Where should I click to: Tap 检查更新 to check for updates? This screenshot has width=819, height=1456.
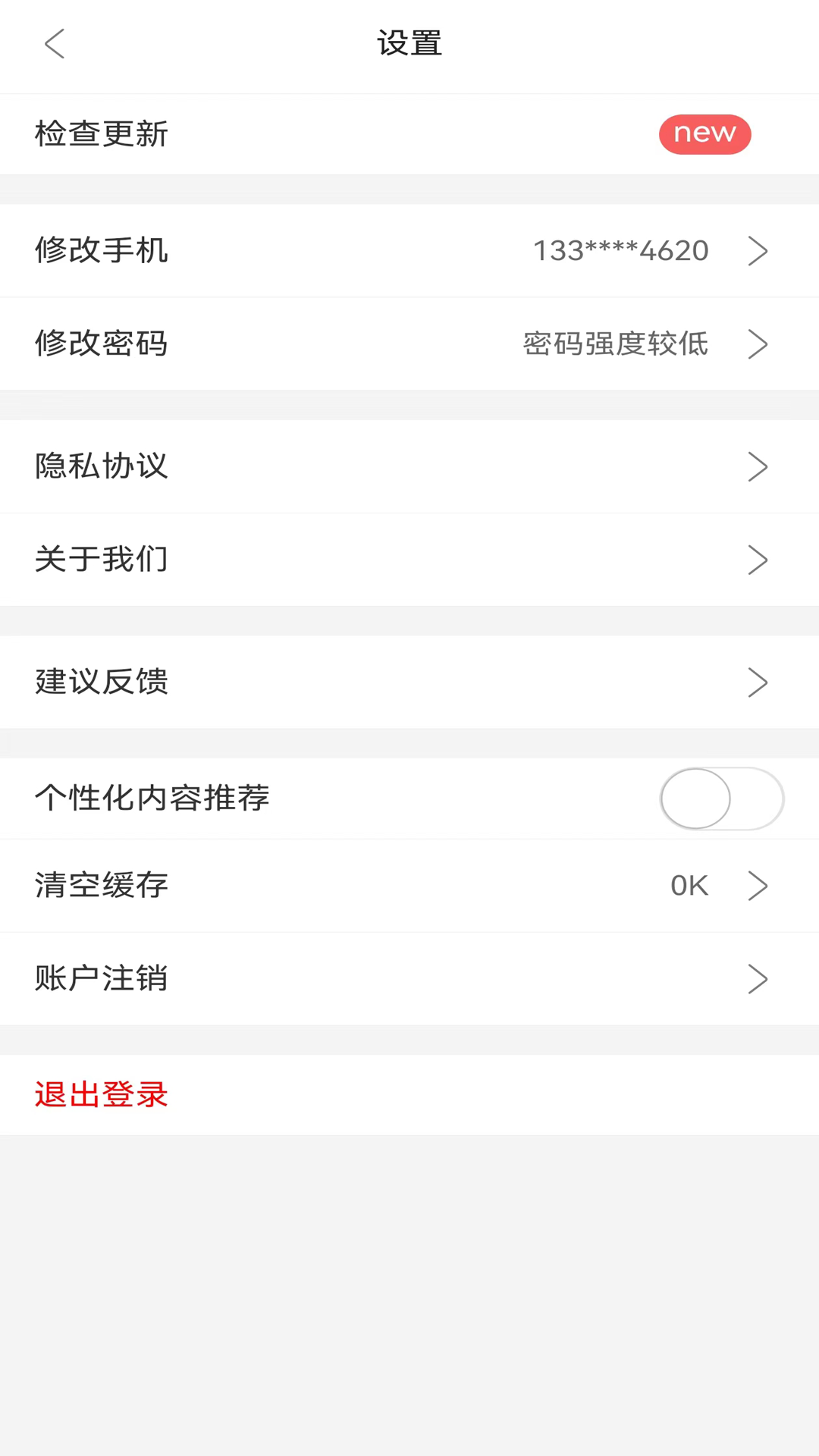click(101, 134)
